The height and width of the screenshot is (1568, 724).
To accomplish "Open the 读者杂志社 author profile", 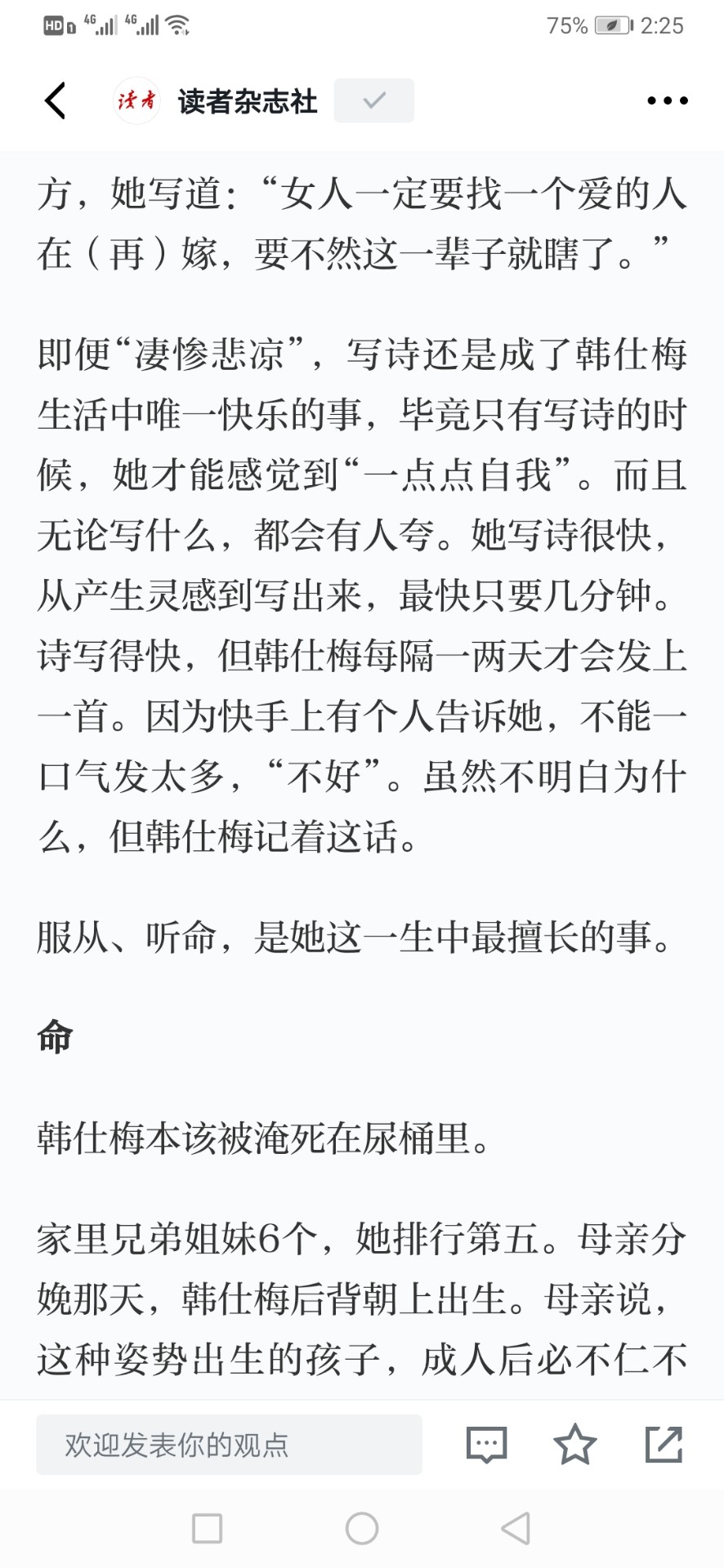I will pyautogui.click(x=215, y=101).
